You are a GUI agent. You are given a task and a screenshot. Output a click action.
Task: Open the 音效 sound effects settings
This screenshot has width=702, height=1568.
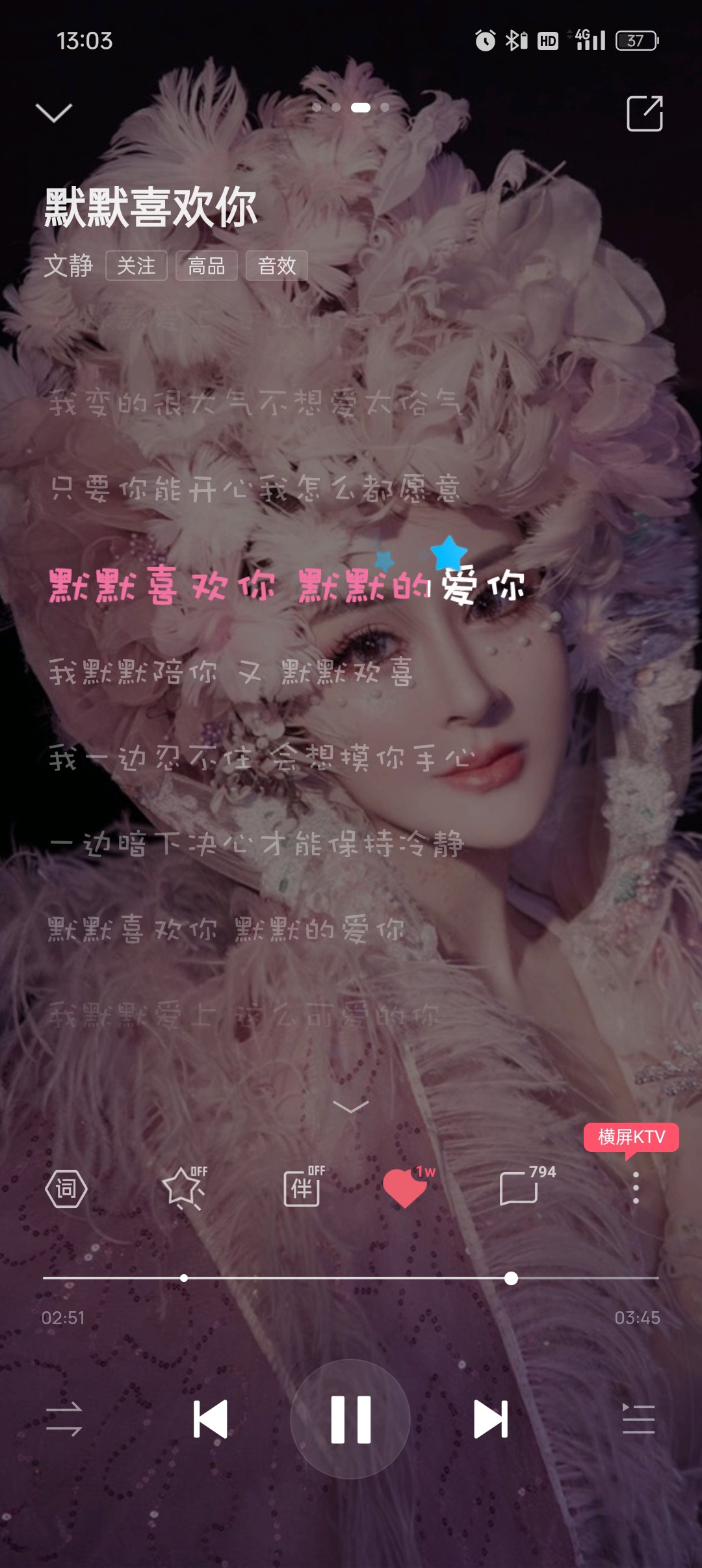coord(277,265)
